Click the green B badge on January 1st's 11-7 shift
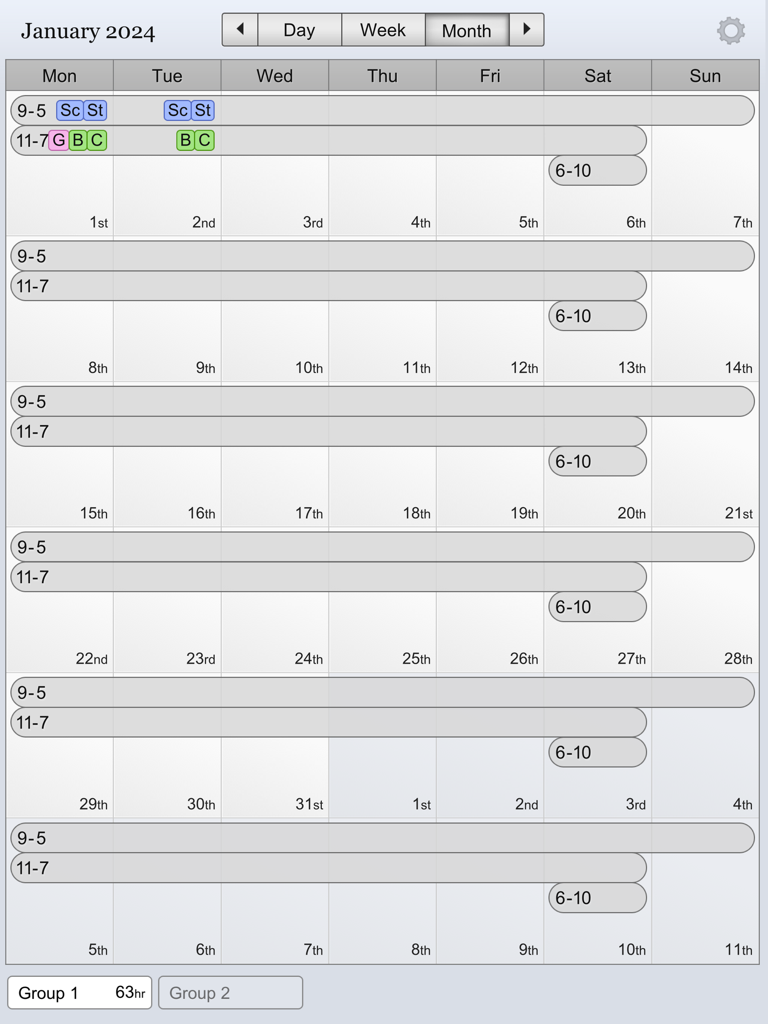768x1024 pixels. pyautogui.click(x=79, y=141)
